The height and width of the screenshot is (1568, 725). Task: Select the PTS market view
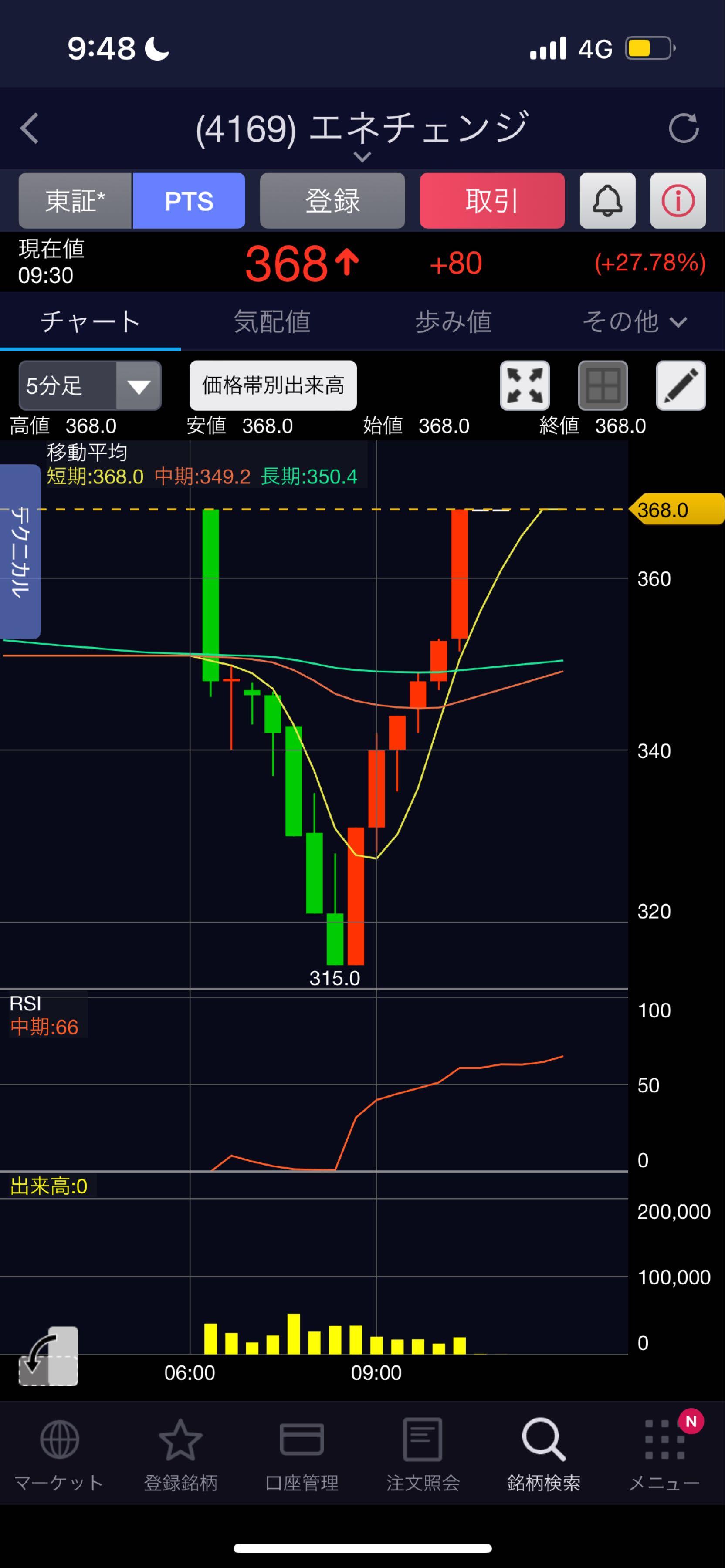(189, 201)
